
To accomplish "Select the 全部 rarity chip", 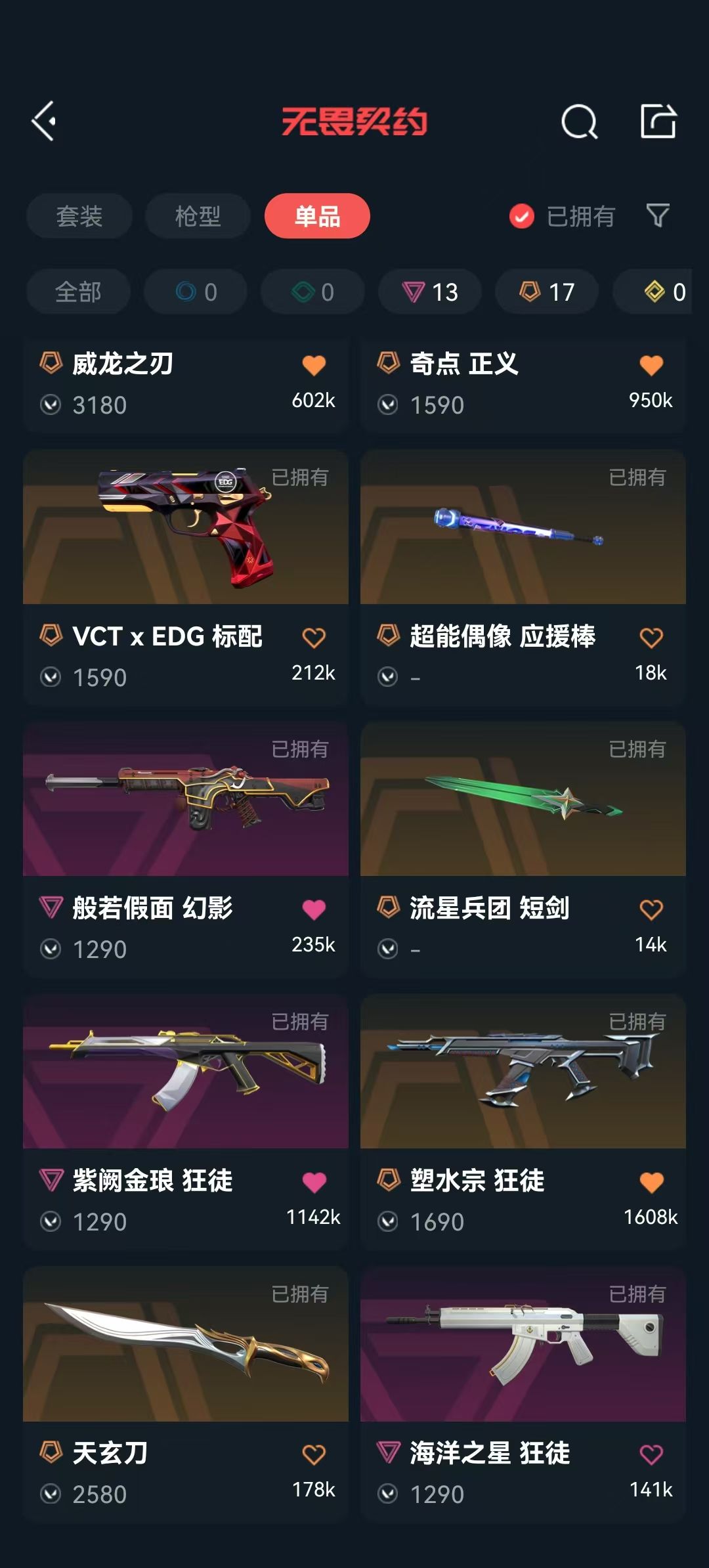I will pos(78,292).
